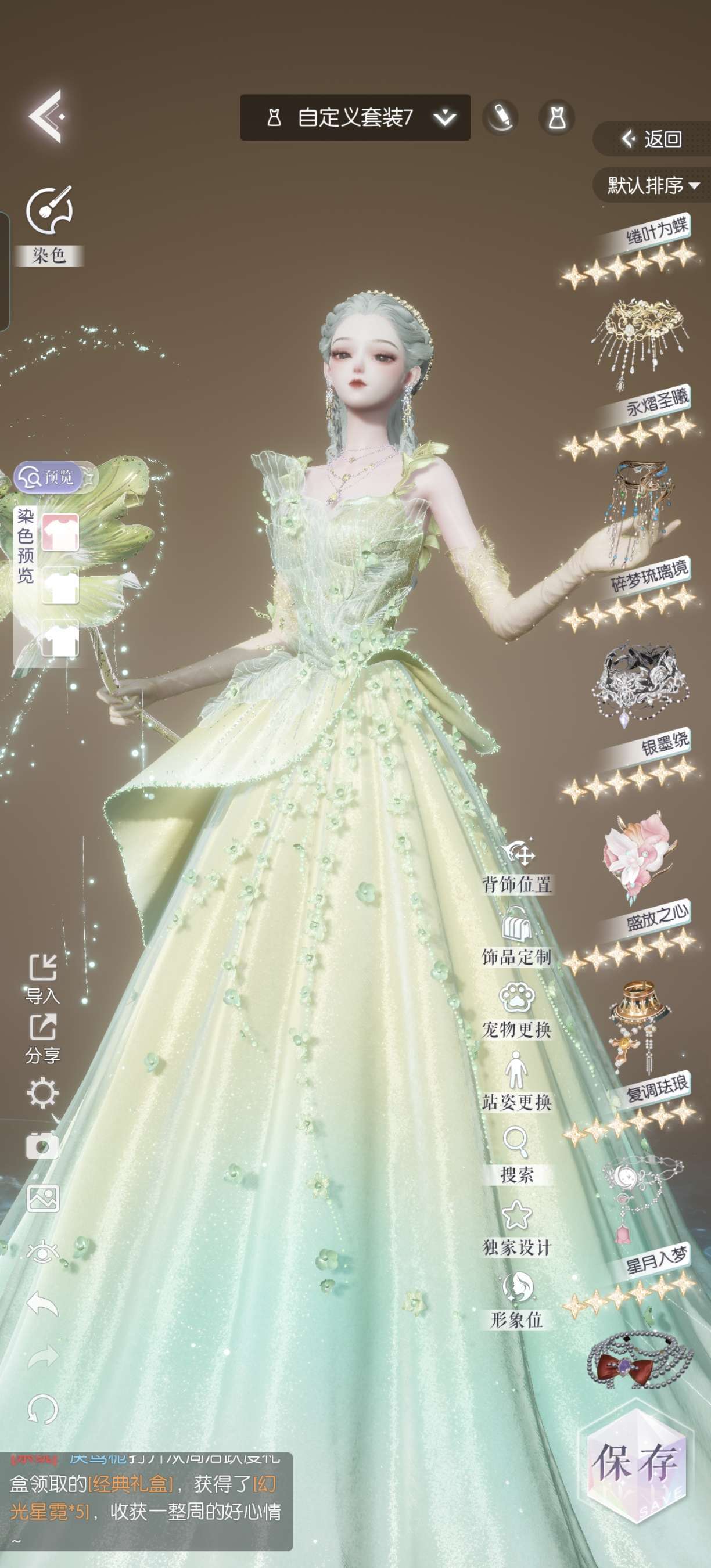Tap the 预览 preview button

(49, 477)
